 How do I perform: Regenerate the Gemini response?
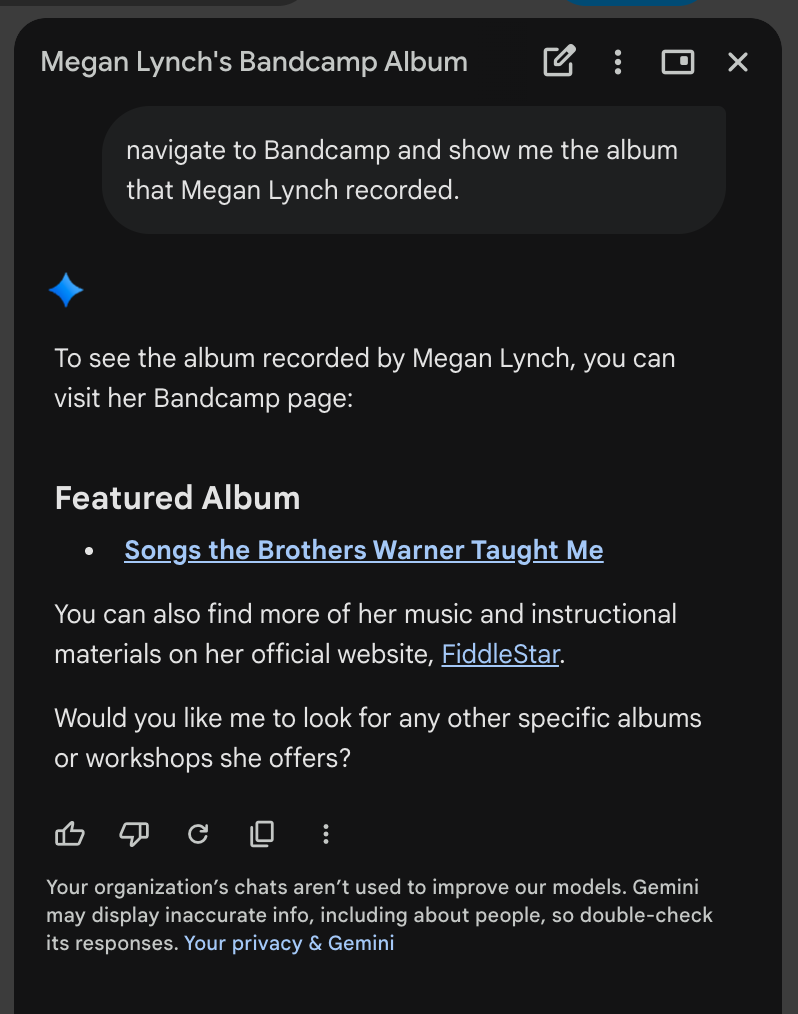coord(198,834)
